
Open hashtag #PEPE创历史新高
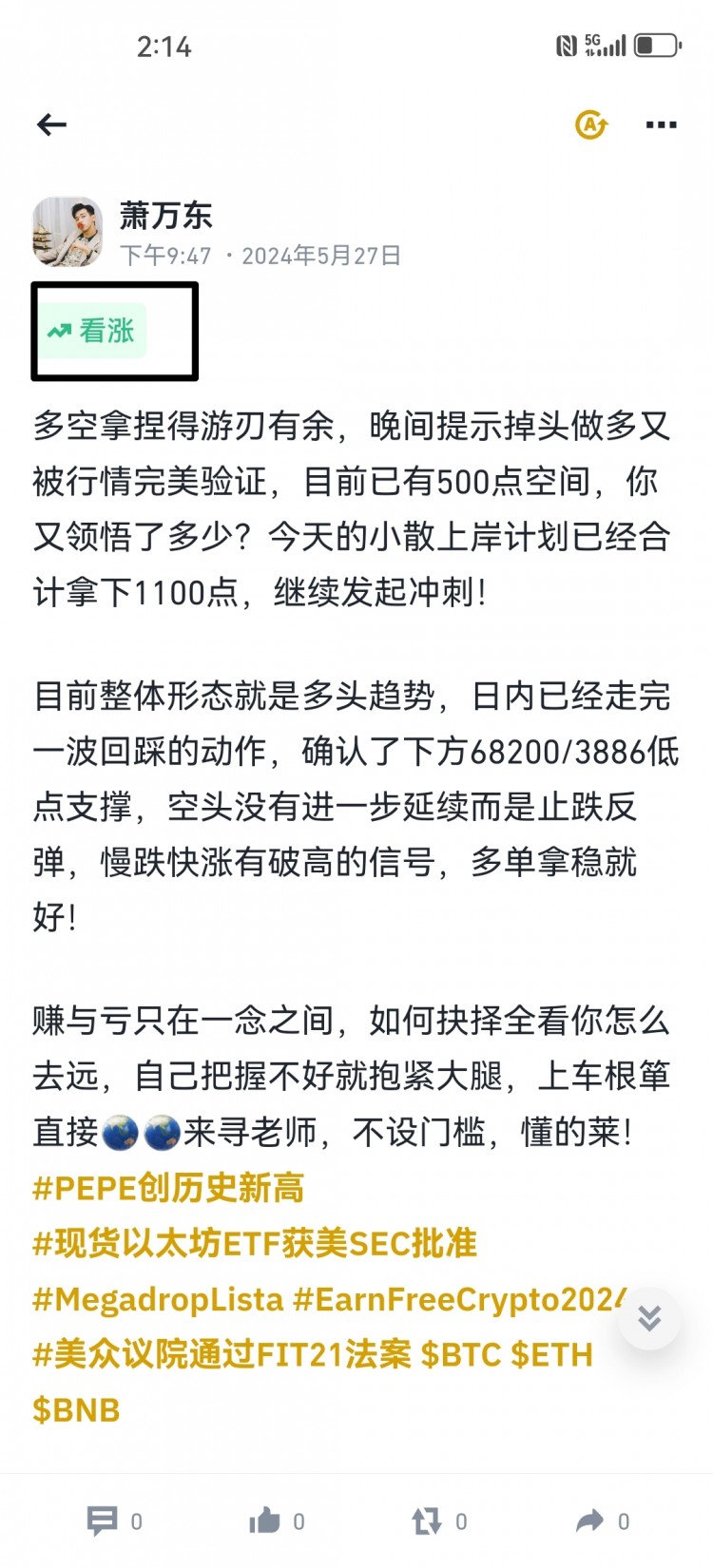[168, 1188]
